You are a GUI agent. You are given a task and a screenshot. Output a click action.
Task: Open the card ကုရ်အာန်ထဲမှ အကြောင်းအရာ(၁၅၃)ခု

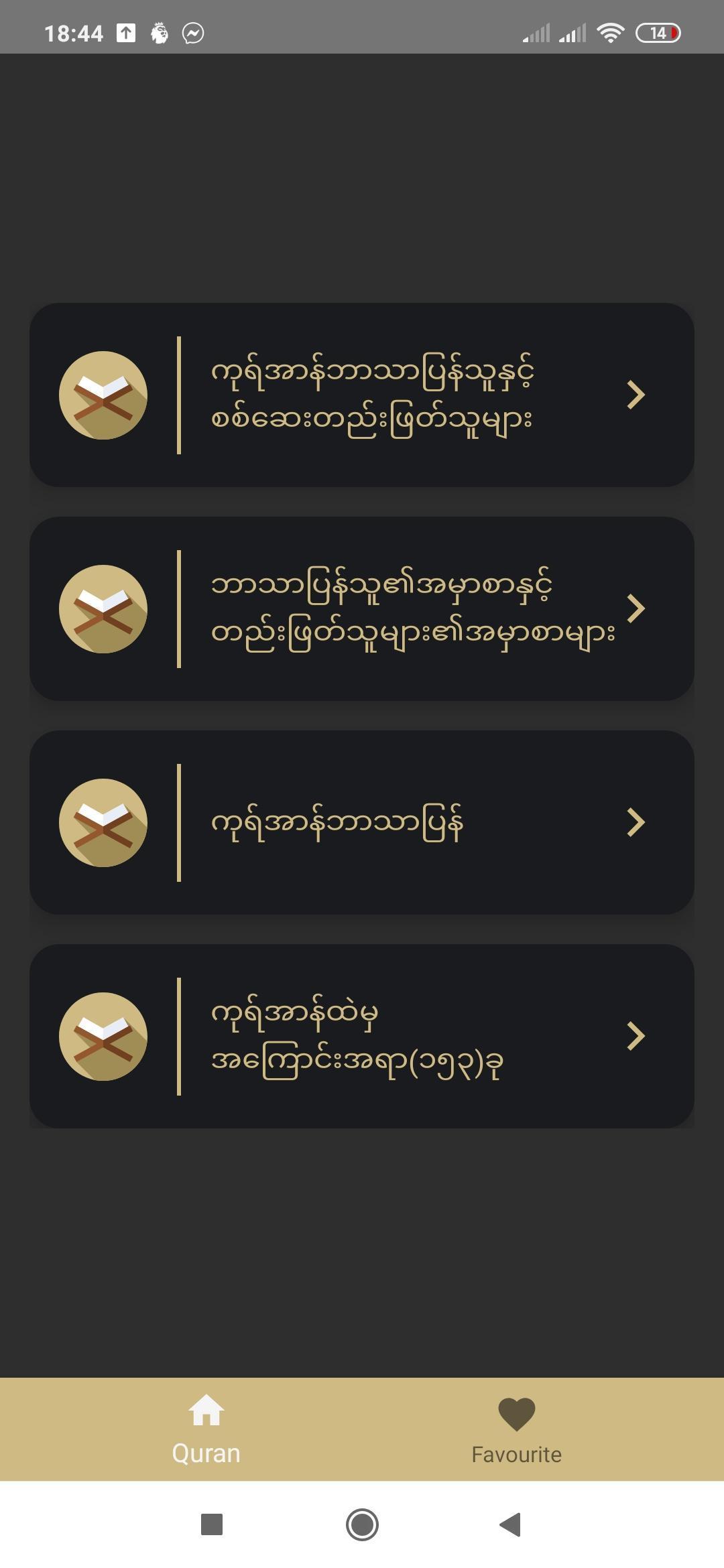click(x=362, y=1036)
